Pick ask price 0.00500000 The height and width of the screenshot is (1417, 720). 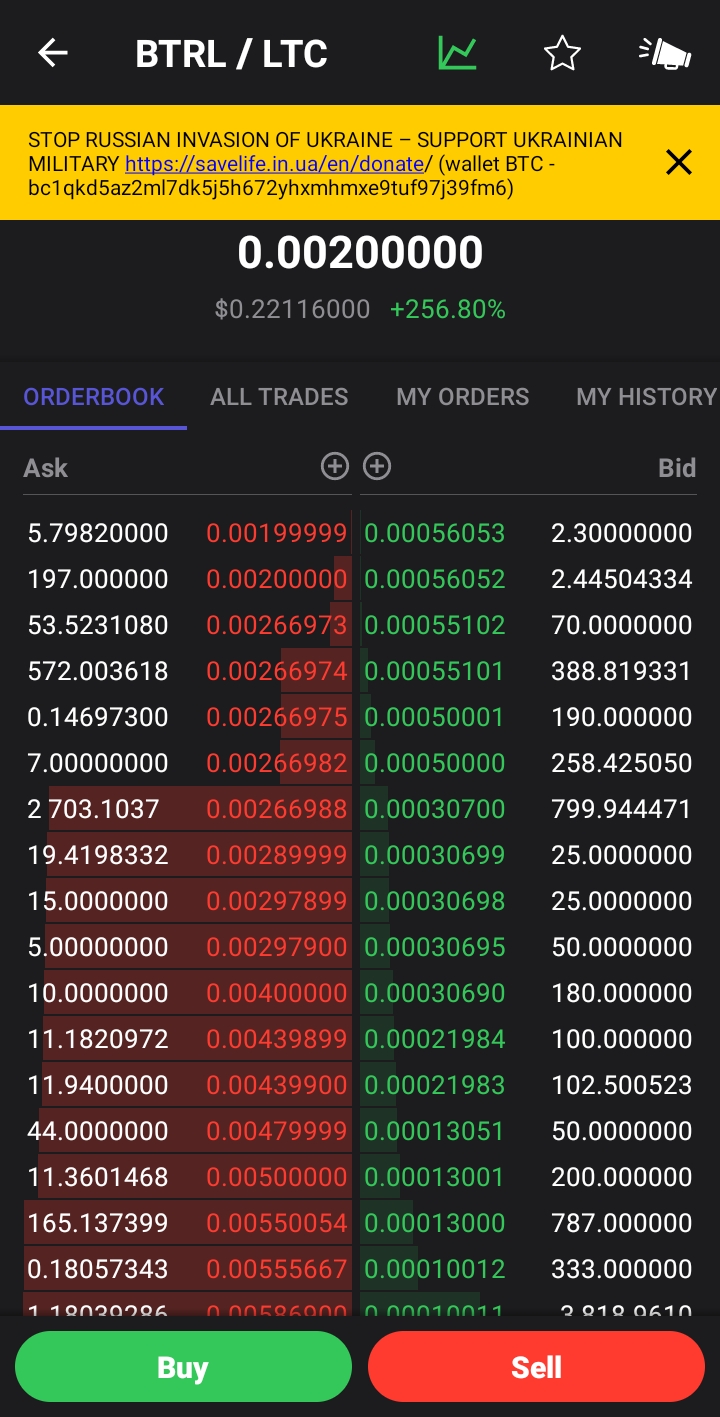(x=277, y=1177)
